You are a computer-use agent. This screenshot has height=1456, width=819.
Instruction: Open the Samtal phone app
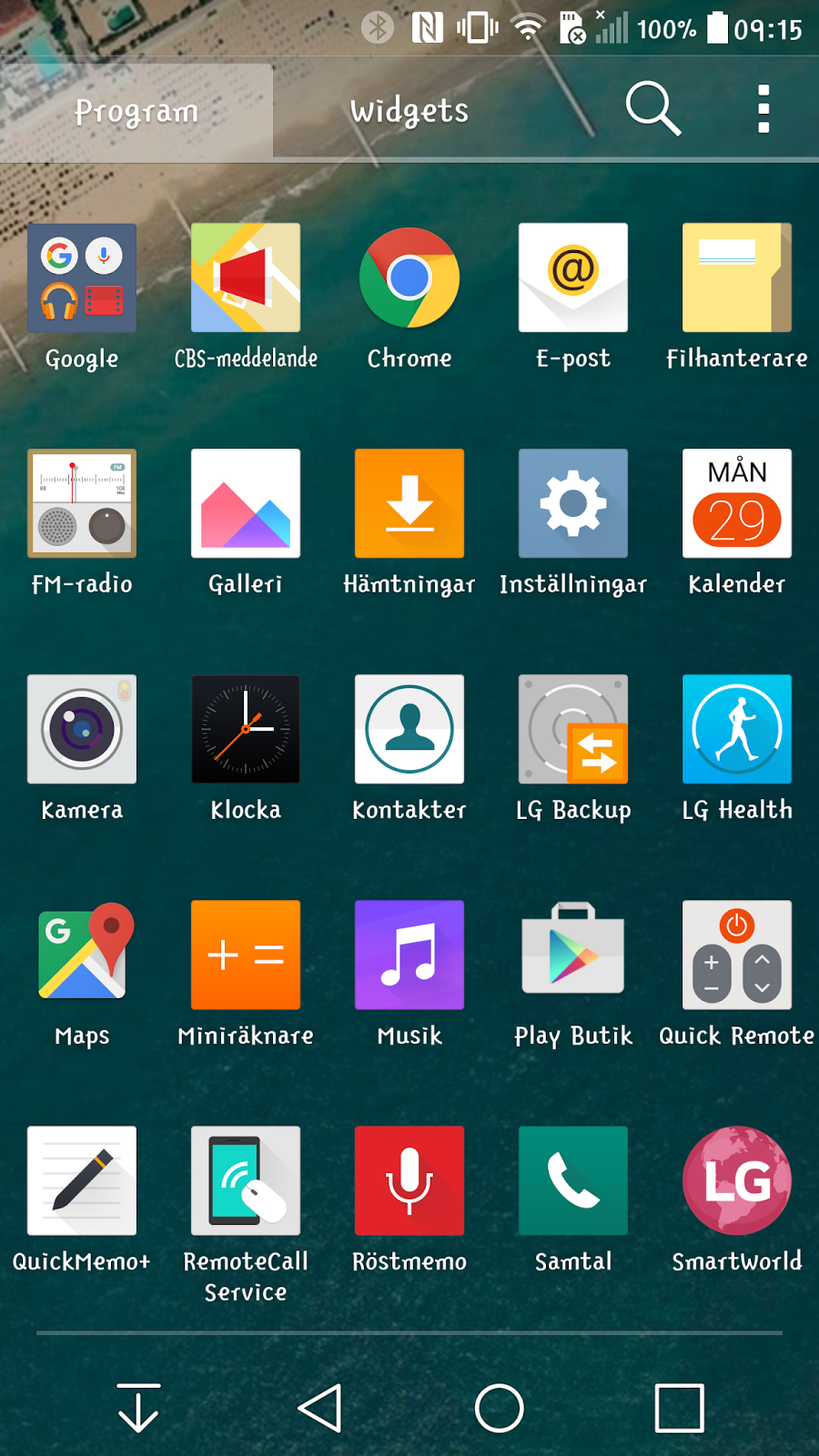point(573,1181)
